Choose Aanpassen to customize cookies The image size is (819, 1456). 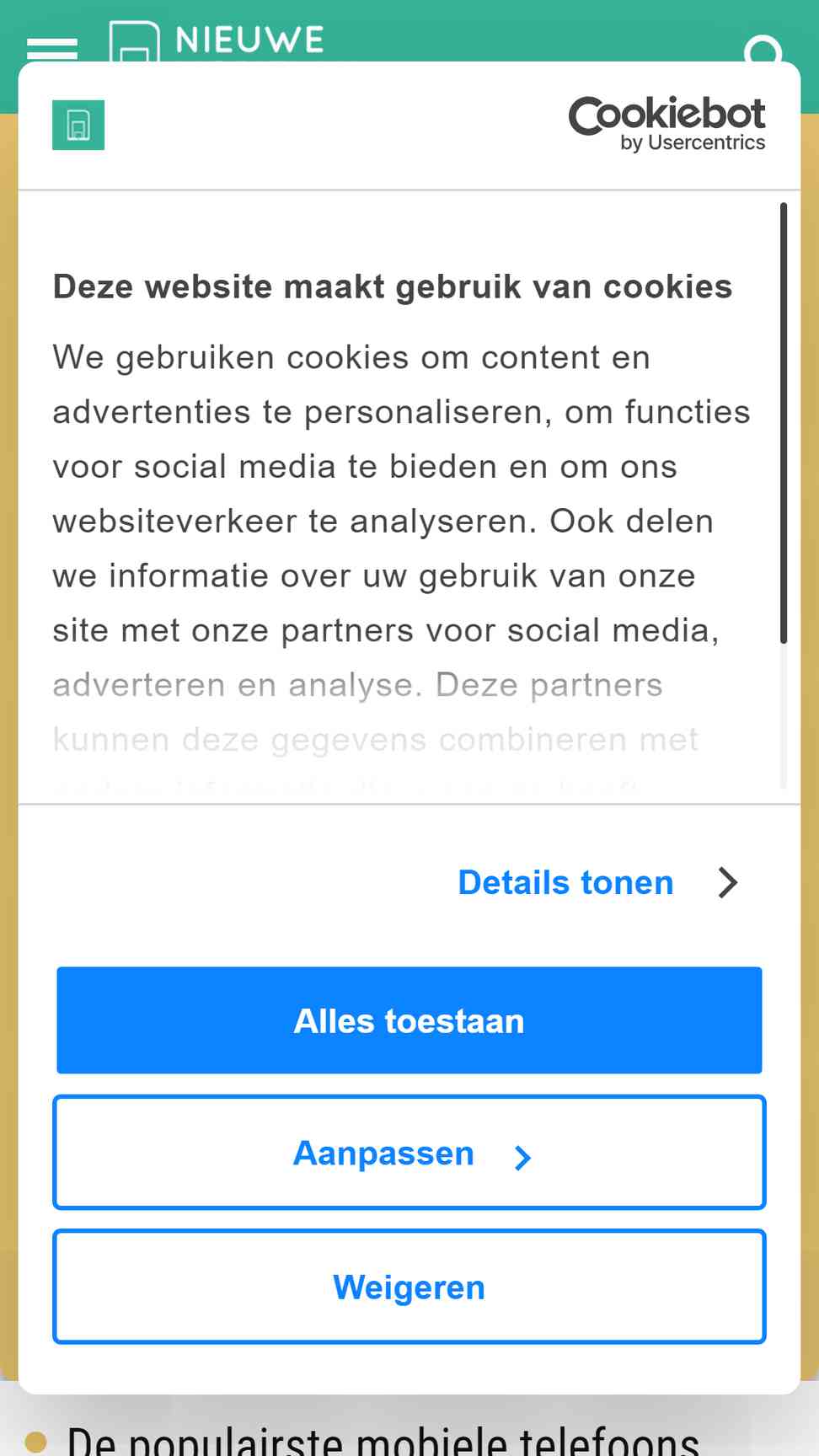coord(409,1153)
